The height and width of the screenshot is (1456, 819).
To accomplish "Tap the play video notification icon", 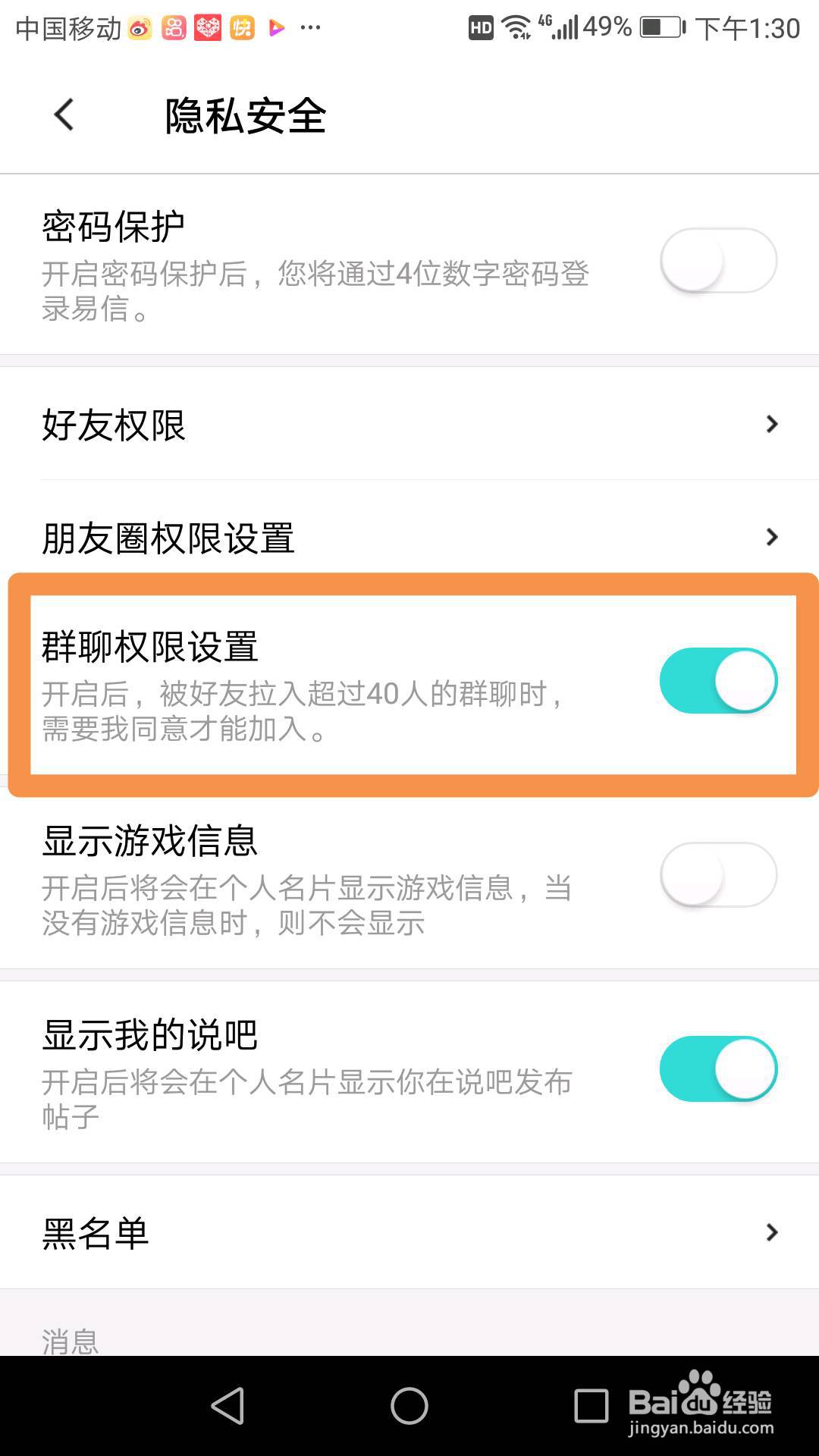I will 278,28.
